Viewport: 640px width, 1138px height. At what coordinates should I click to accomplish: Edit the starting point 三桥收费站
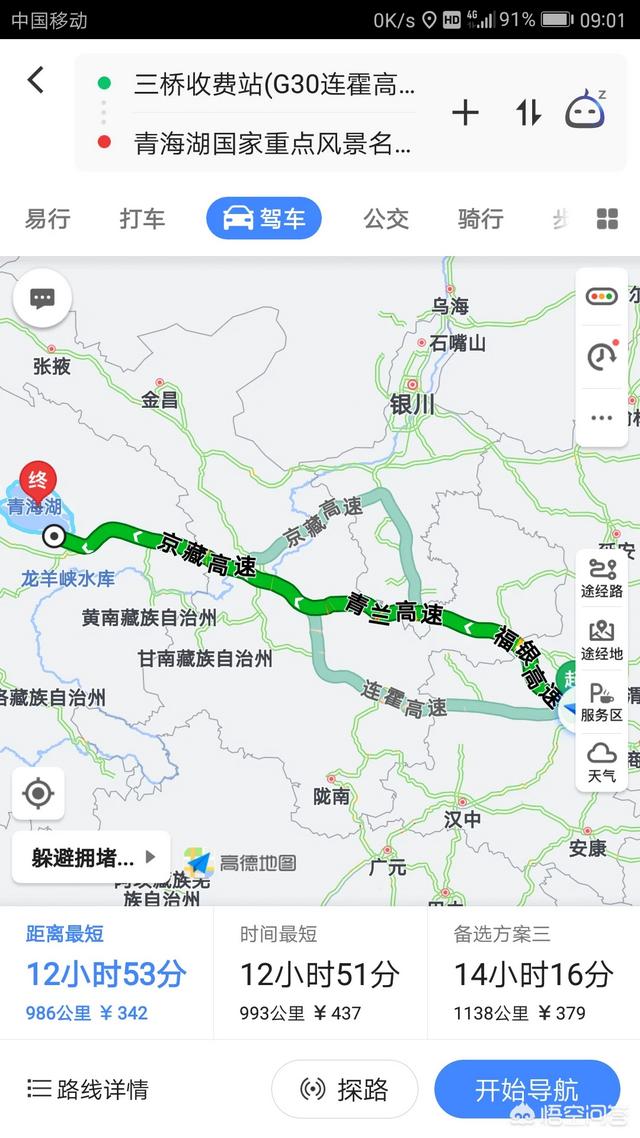[x=274, y=85]
